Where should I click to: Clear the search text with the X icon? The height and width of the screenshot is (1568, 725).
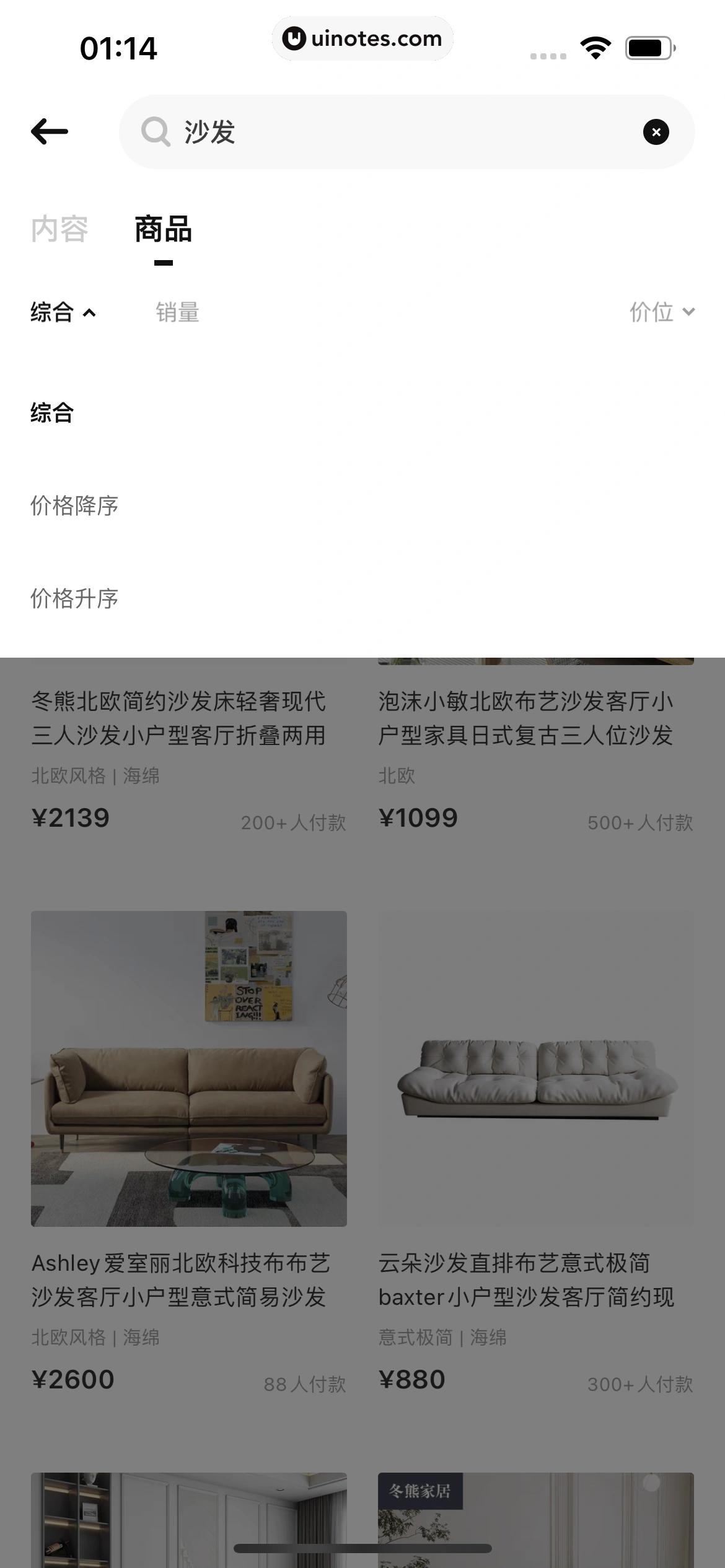[657, 131]
